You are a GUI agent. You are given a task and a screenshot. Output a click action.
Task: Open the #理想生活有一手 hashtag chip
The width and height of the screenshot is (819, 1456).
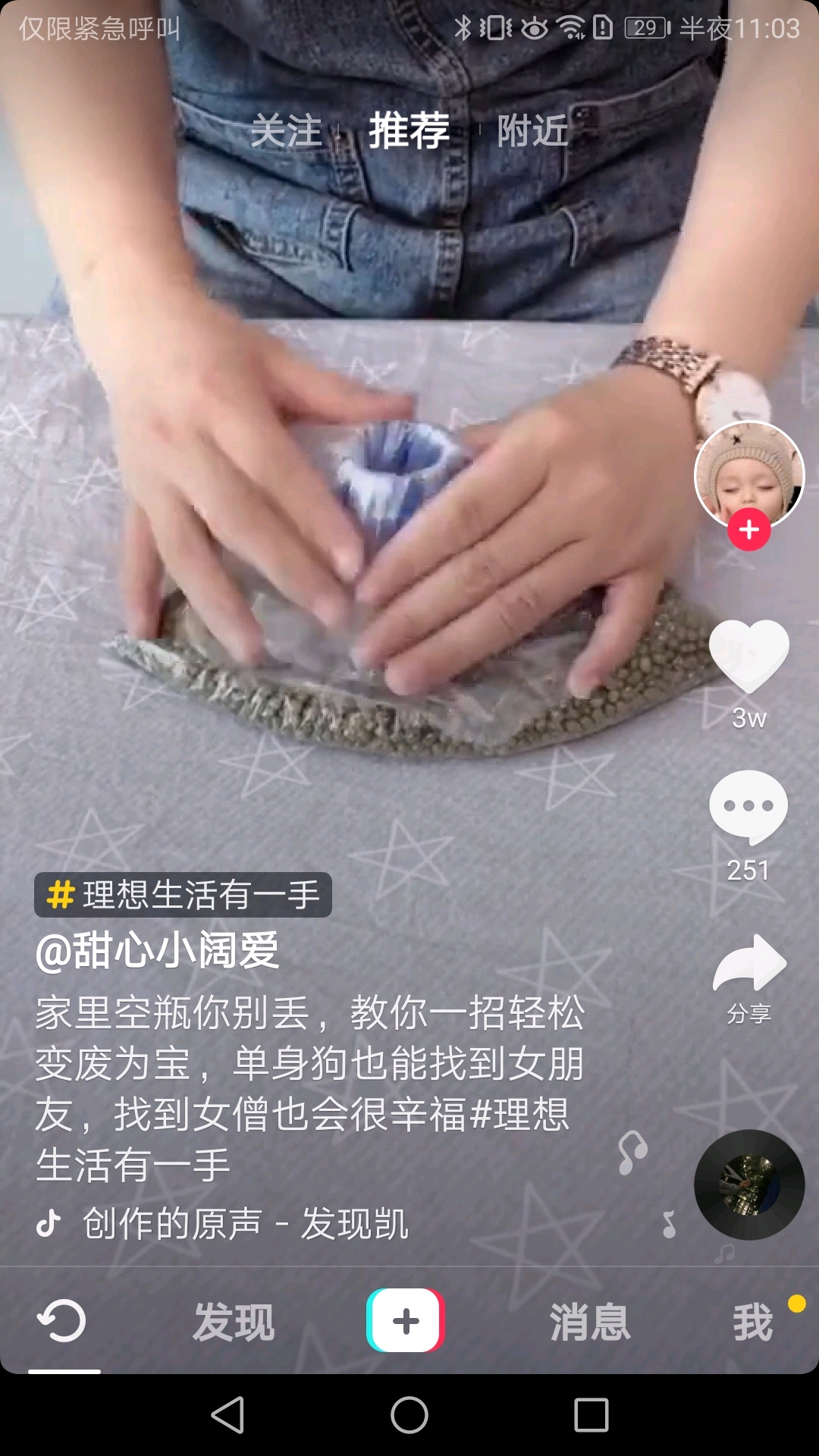coord(183,895)
